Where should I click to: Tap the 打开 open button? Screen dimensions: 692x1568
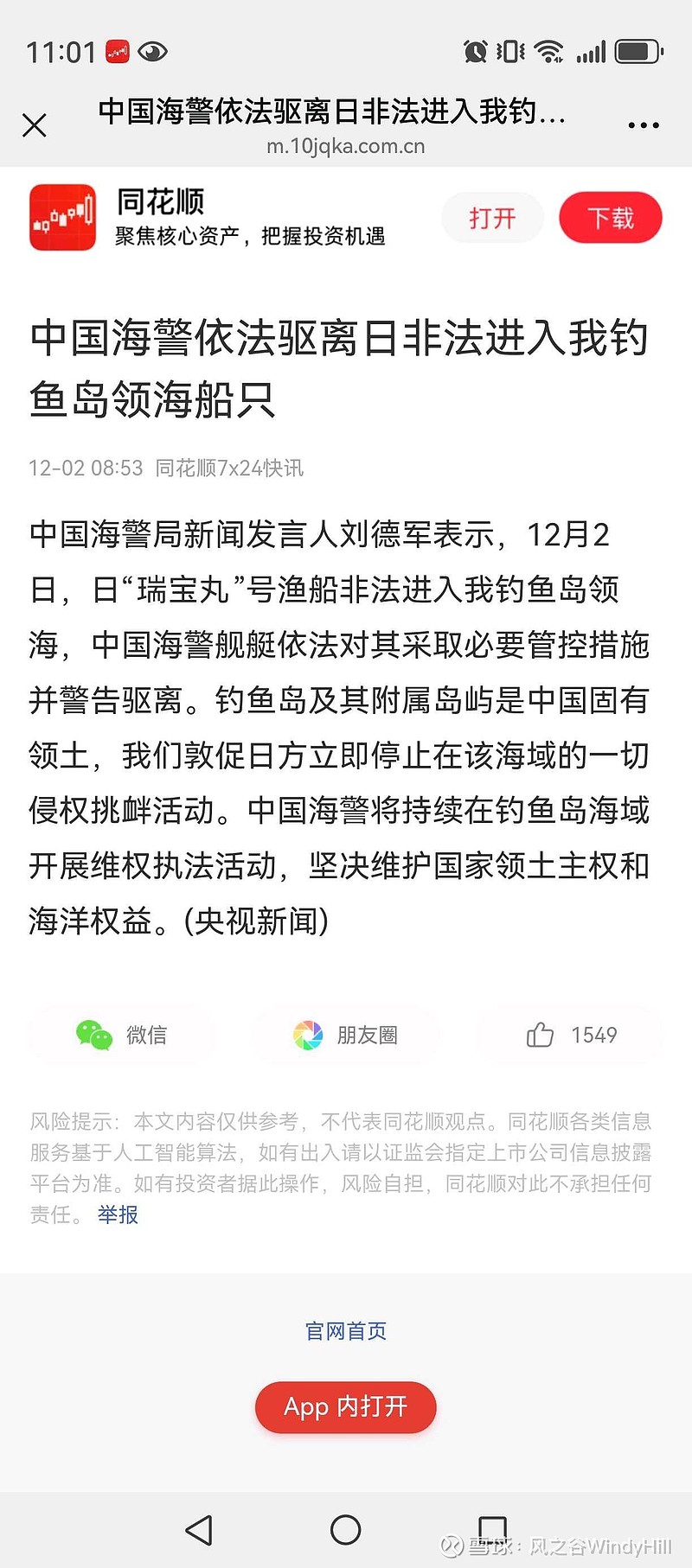click(x=491, y=218)
